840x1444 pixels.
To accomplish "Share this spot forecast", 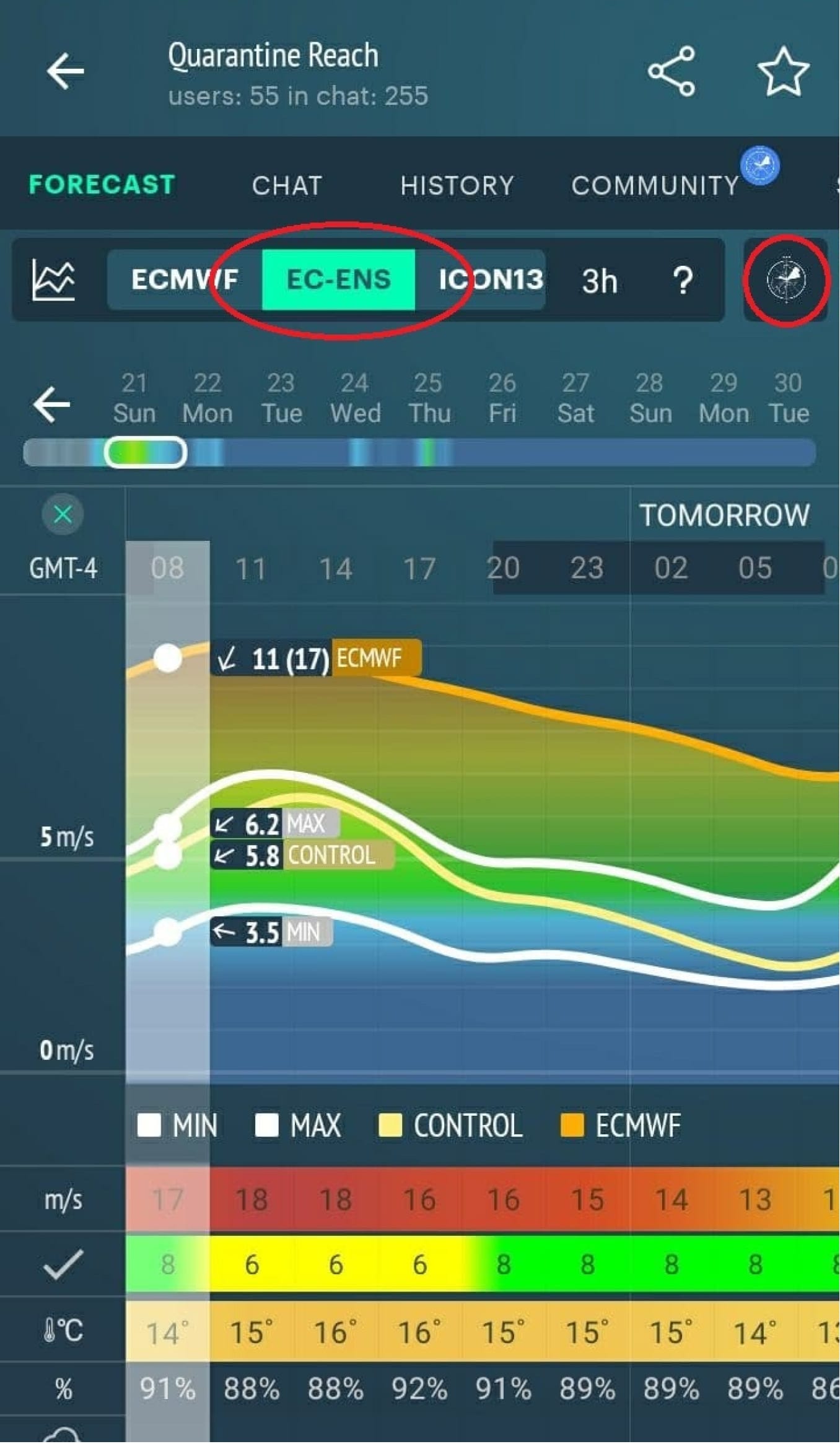I will 672,71.
